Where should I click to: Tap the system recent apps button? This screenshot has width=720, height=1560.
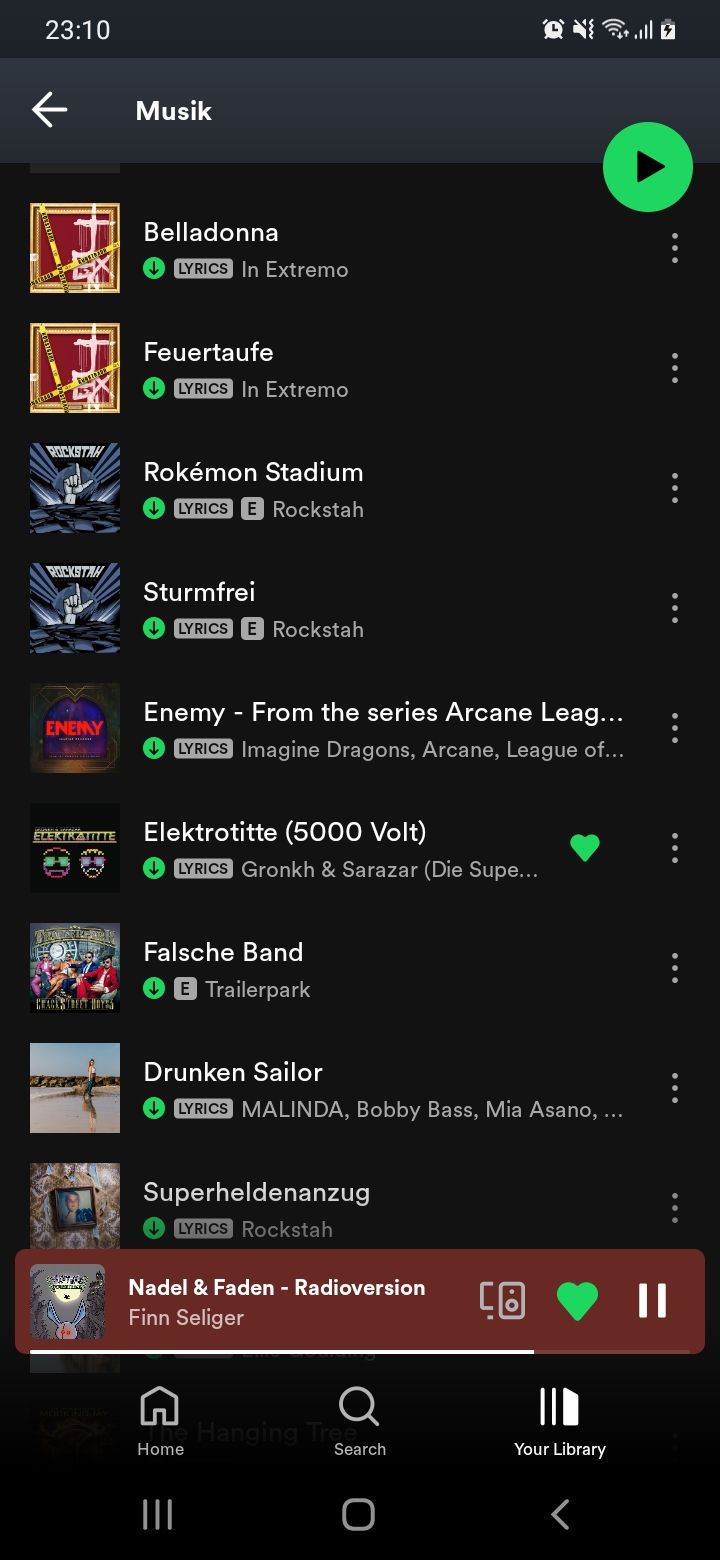tap(157, 1514)
